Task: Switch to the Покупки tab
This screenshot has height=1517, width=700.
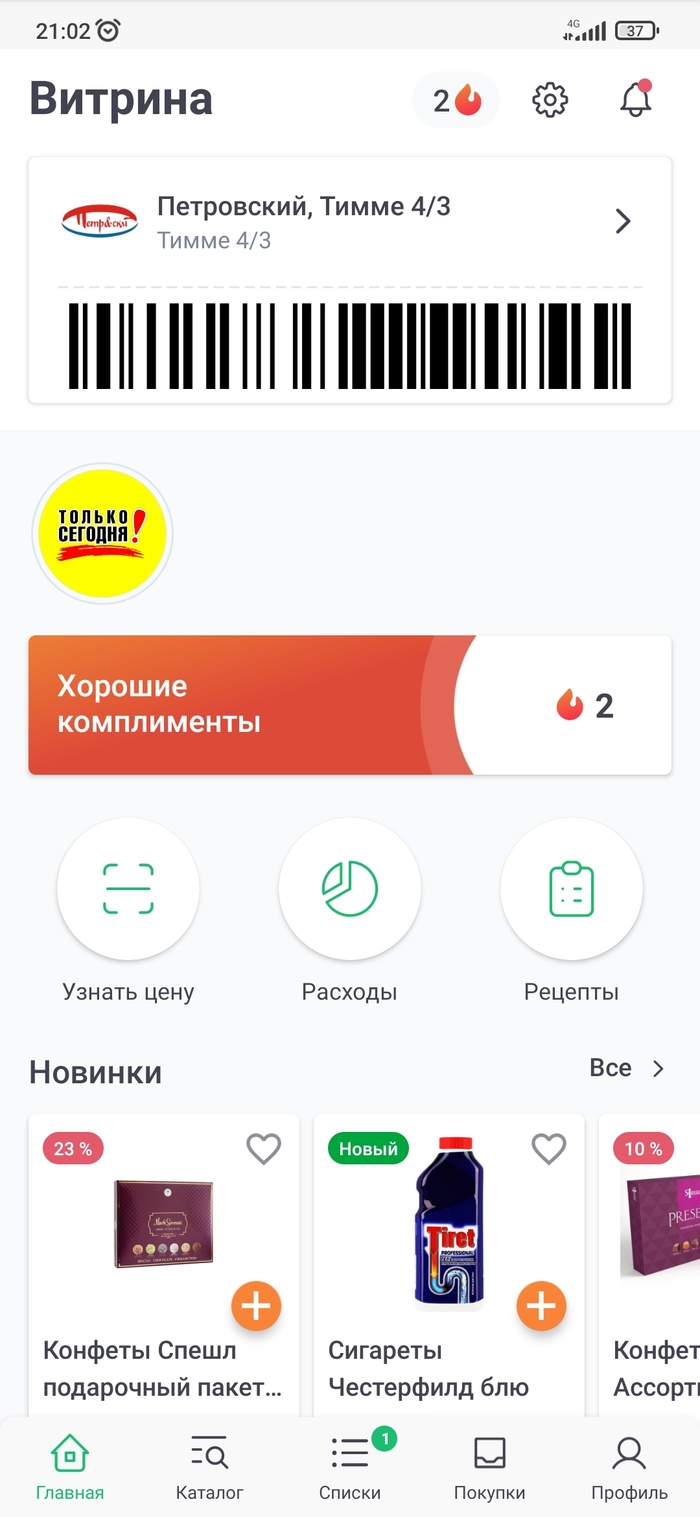Action: click(489, 1467)
